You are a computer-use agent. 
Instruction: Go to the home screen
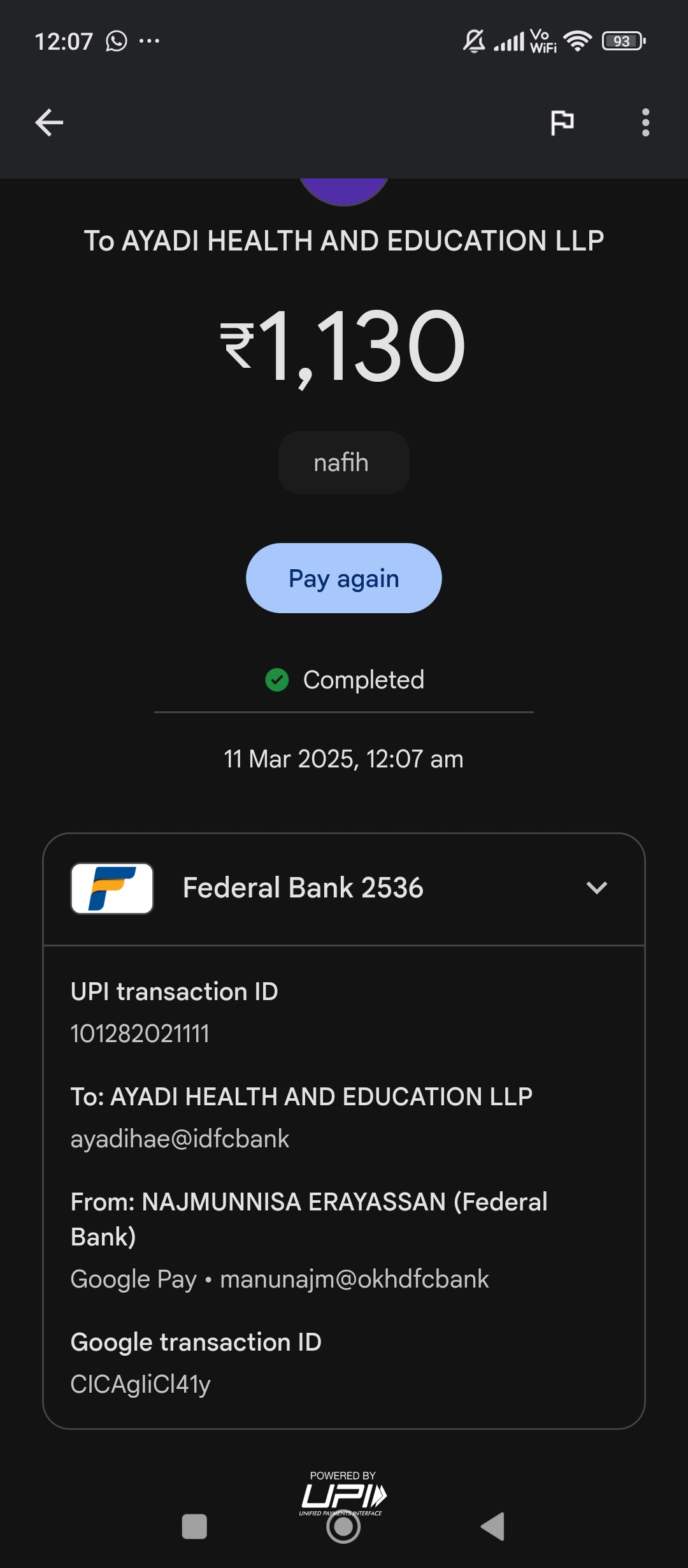343,1527
